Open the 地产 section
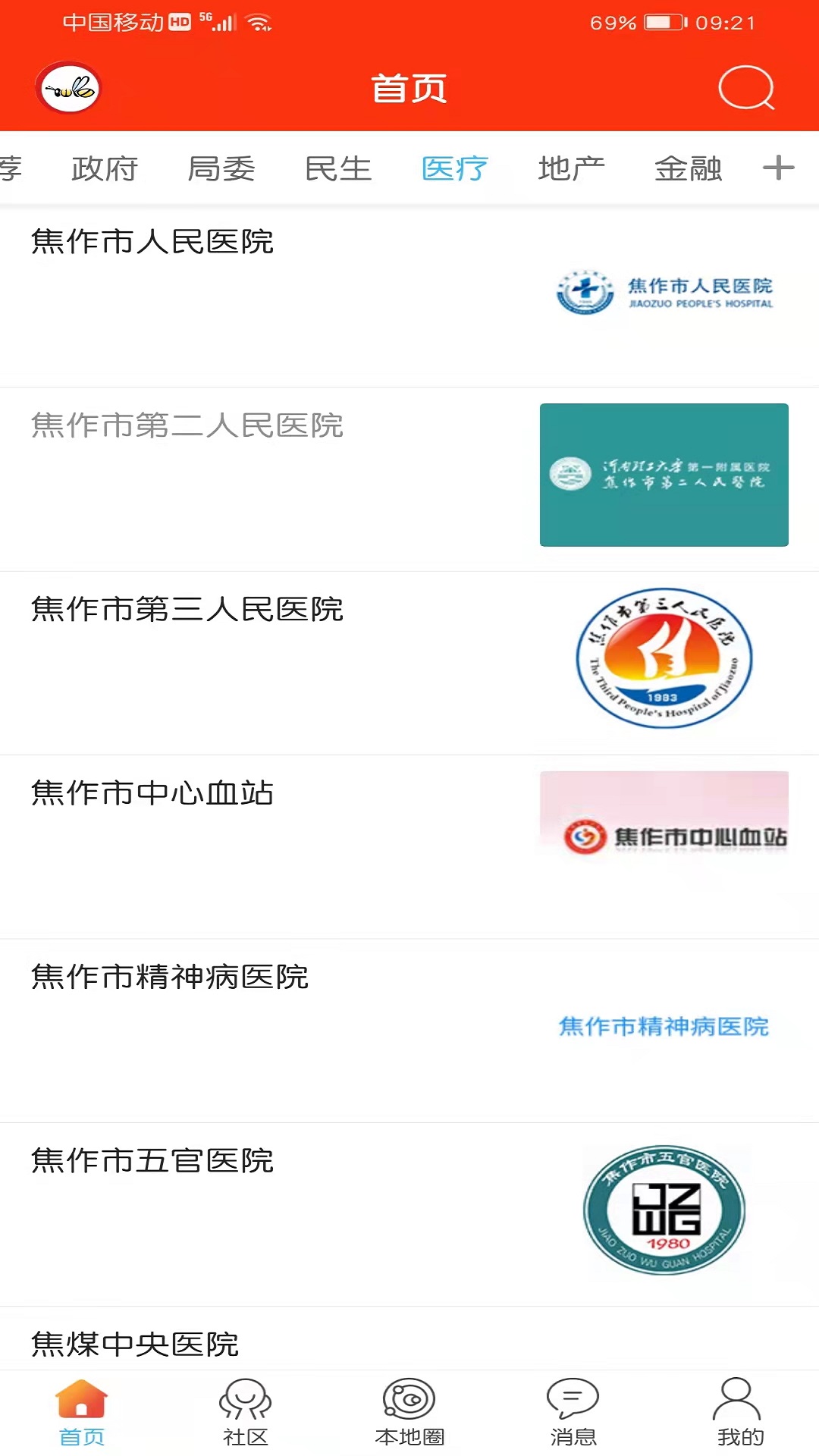This screenshot has height=1456, width=819. click(571, 168)
